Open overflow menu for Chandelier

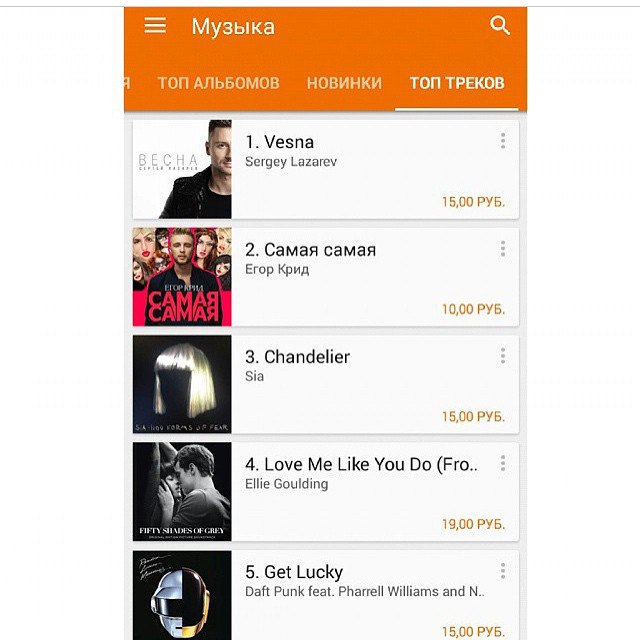pos(502,356)
